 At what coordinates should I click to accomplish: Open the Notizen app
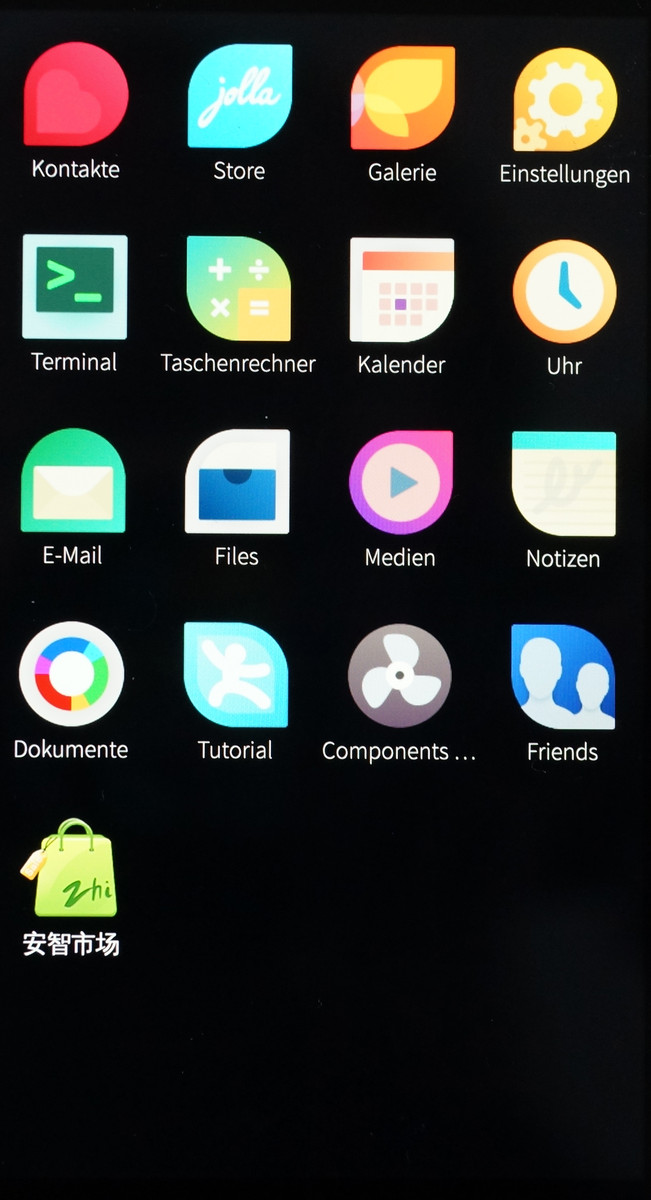[x=563, y=485]
